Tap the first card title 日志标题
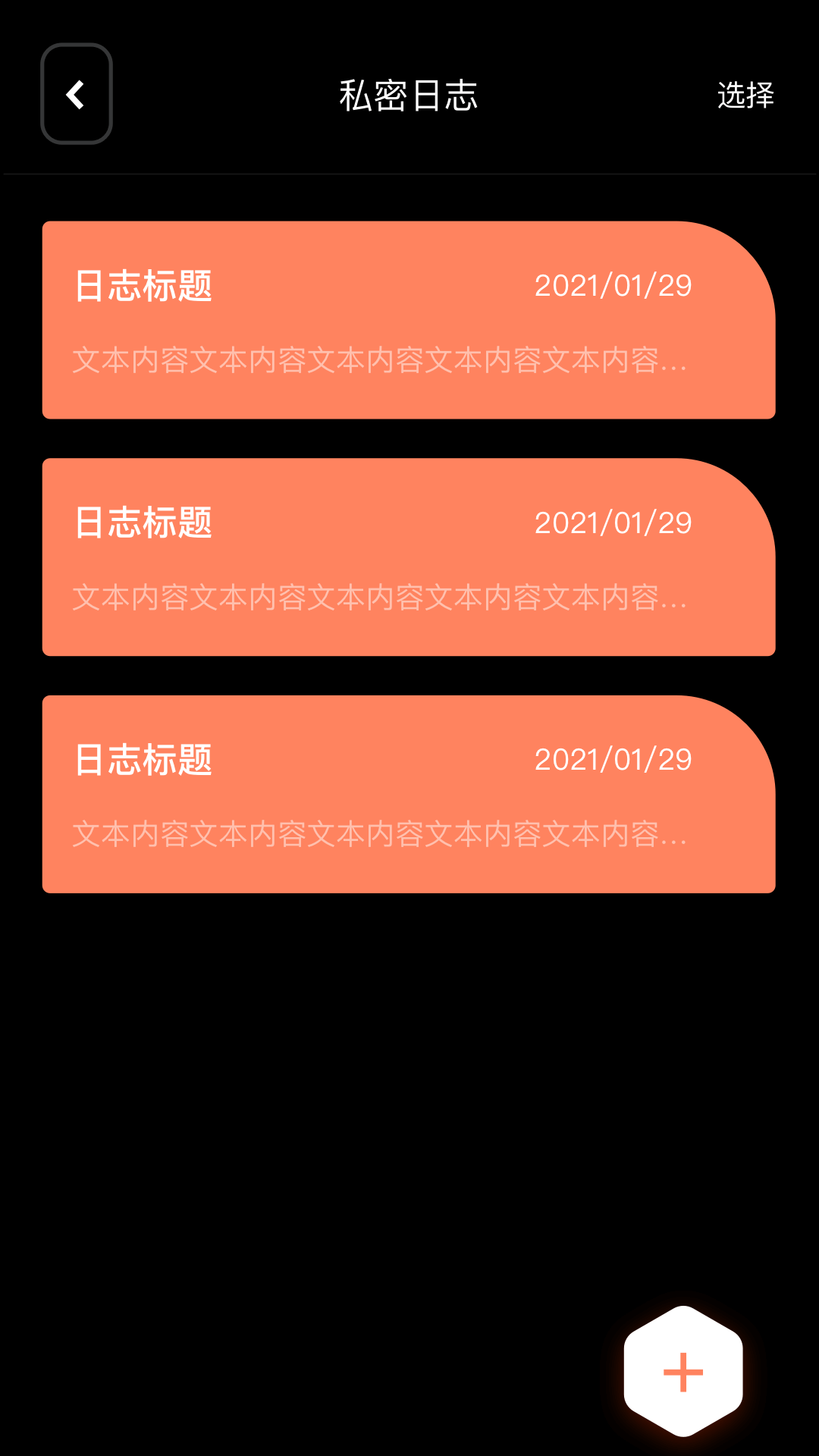819x1456 pixels. [x=143, y=286]
